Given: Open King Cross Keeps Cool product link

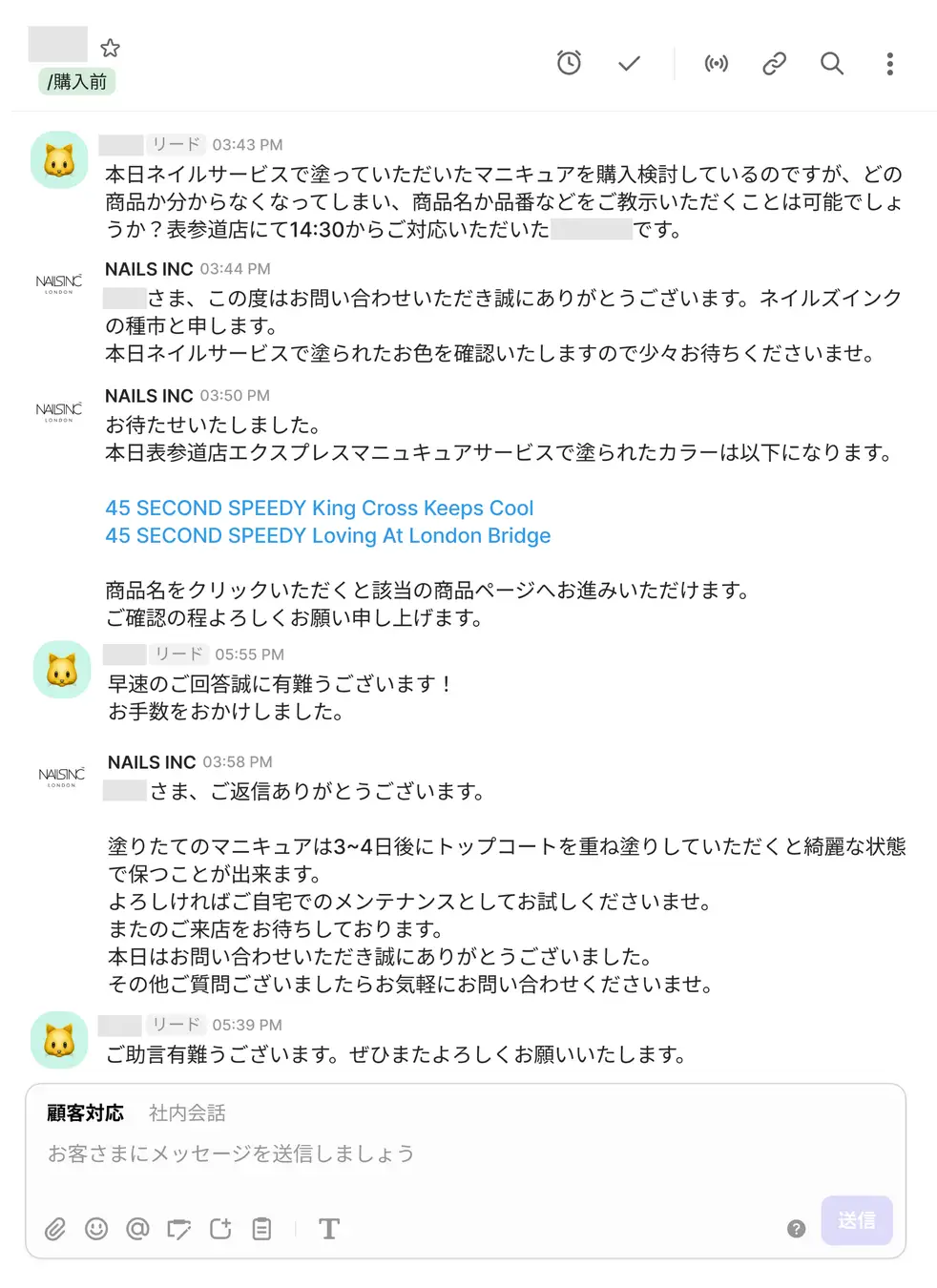Looking at the screenshot, I should (x=319, y=509).
